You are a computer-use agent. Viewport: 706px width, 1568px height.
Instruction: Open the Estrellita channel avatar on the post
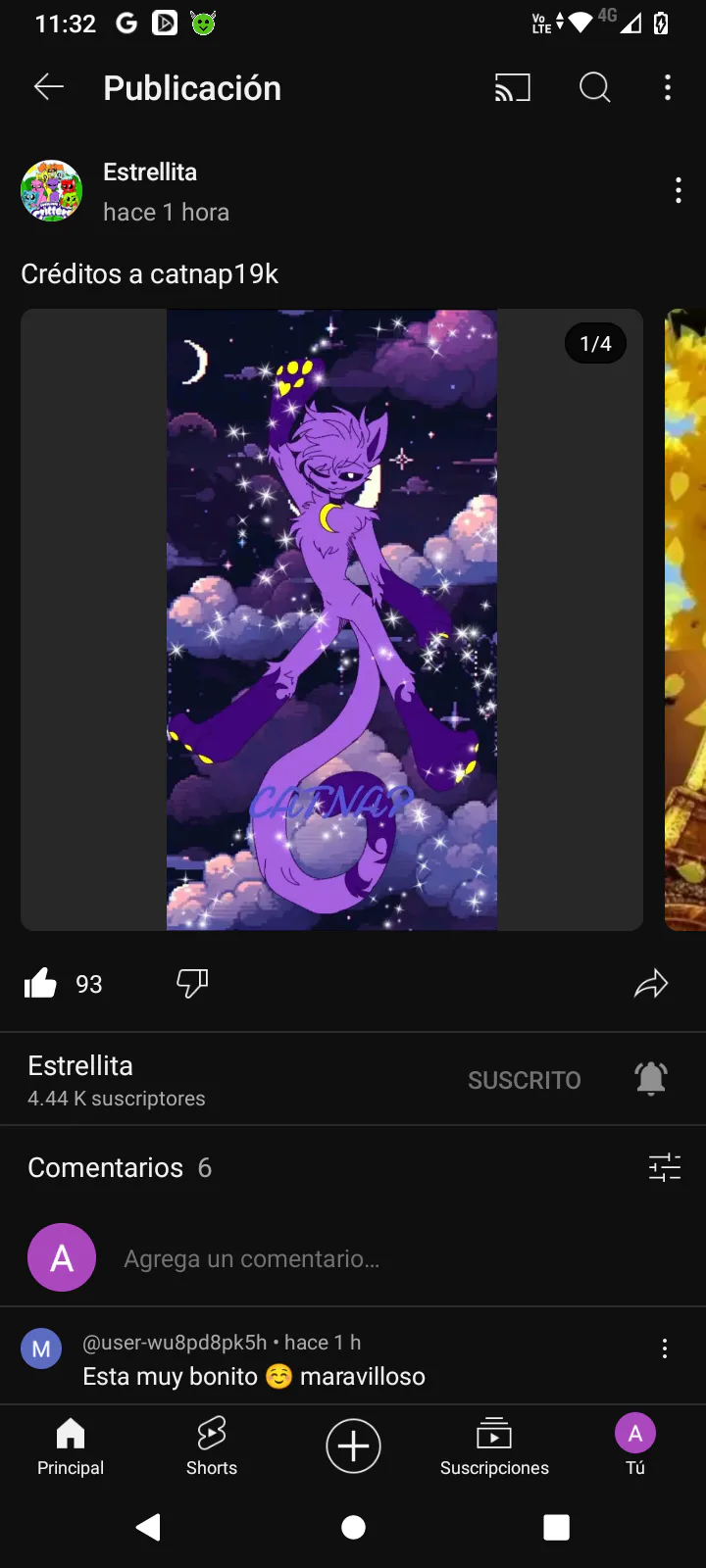[x=51, y=191]
